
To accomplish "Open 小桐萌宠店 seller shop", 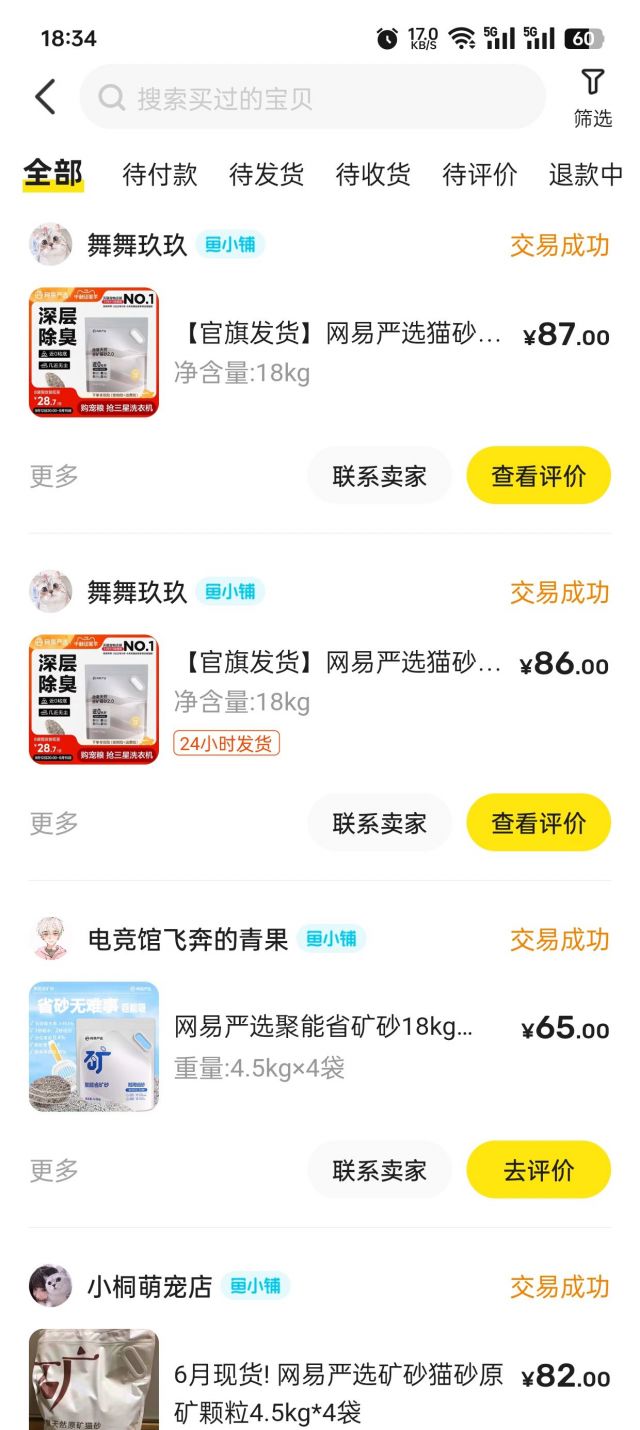I will point(150,1286).
